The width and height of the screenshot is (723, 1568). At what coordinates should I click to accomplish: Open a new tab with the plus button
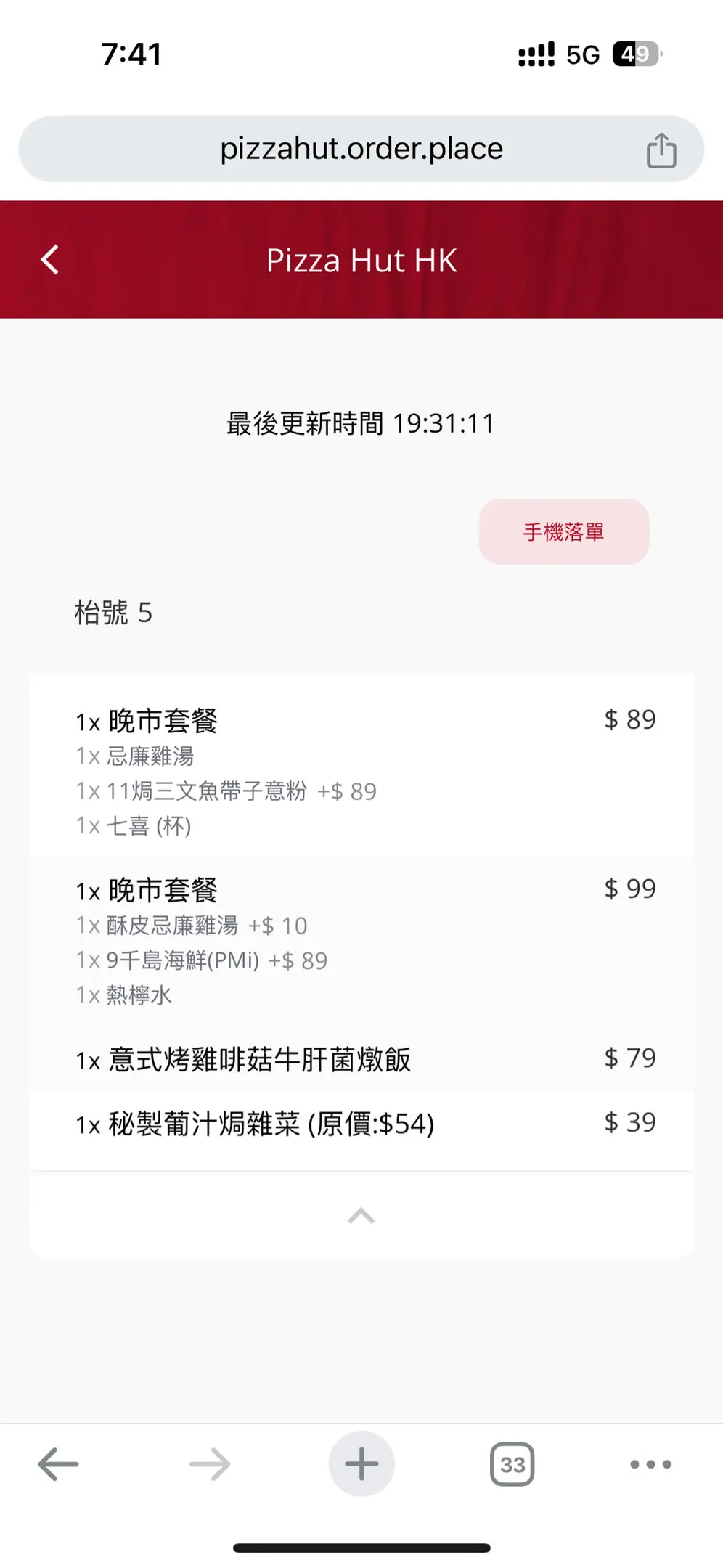pos(361,1463)
